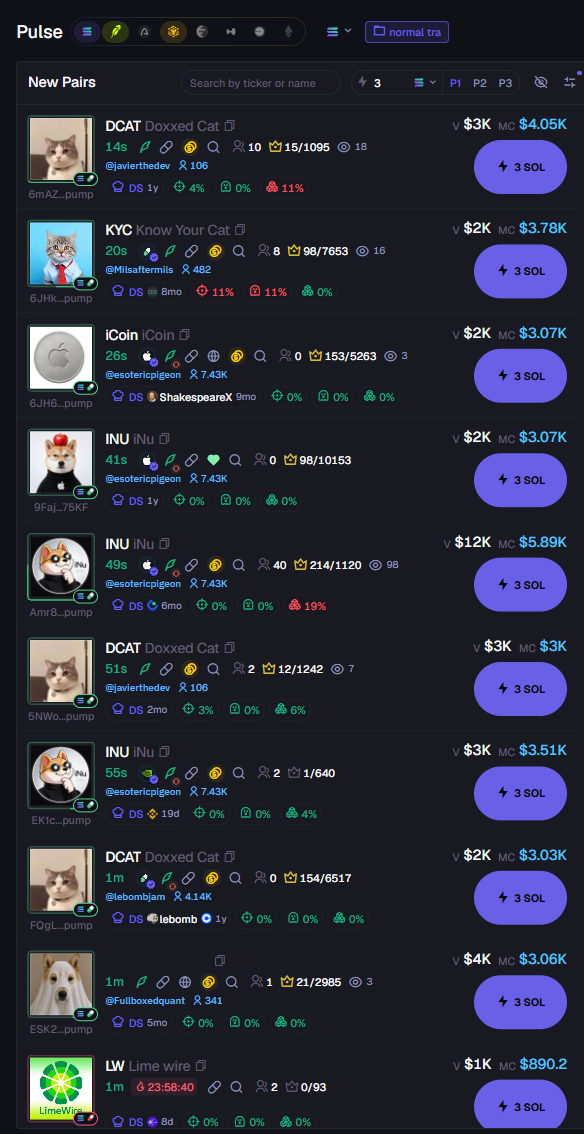Screen dimensions: 584x1134
Task: Buy iCoin with the 3 SOL button
Action: pyautogui.click(x=520, y=376)
